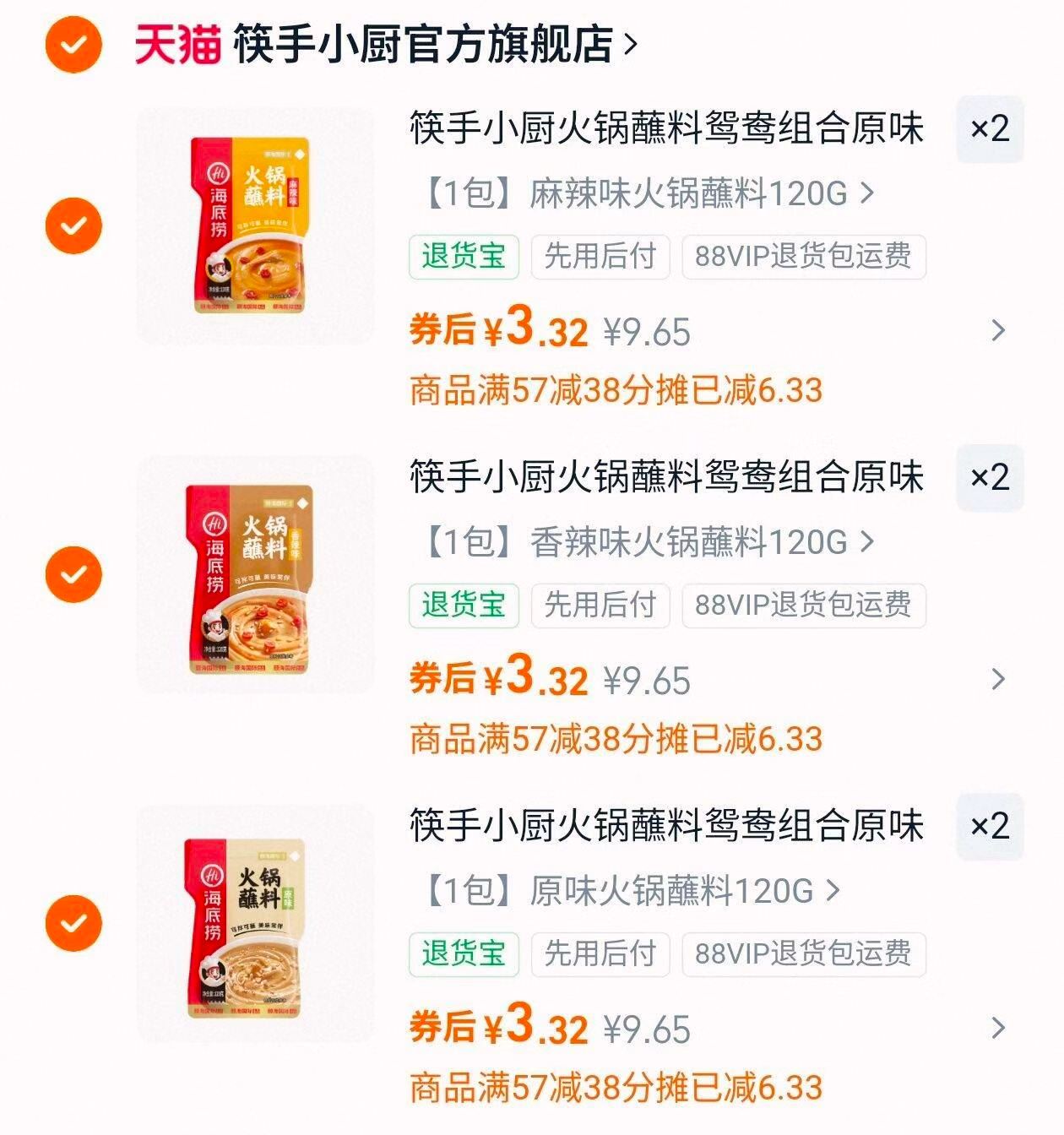Click the third item's product title text
The height and width of the screenshot is (1135, 1064).
[x=667, y=829]
